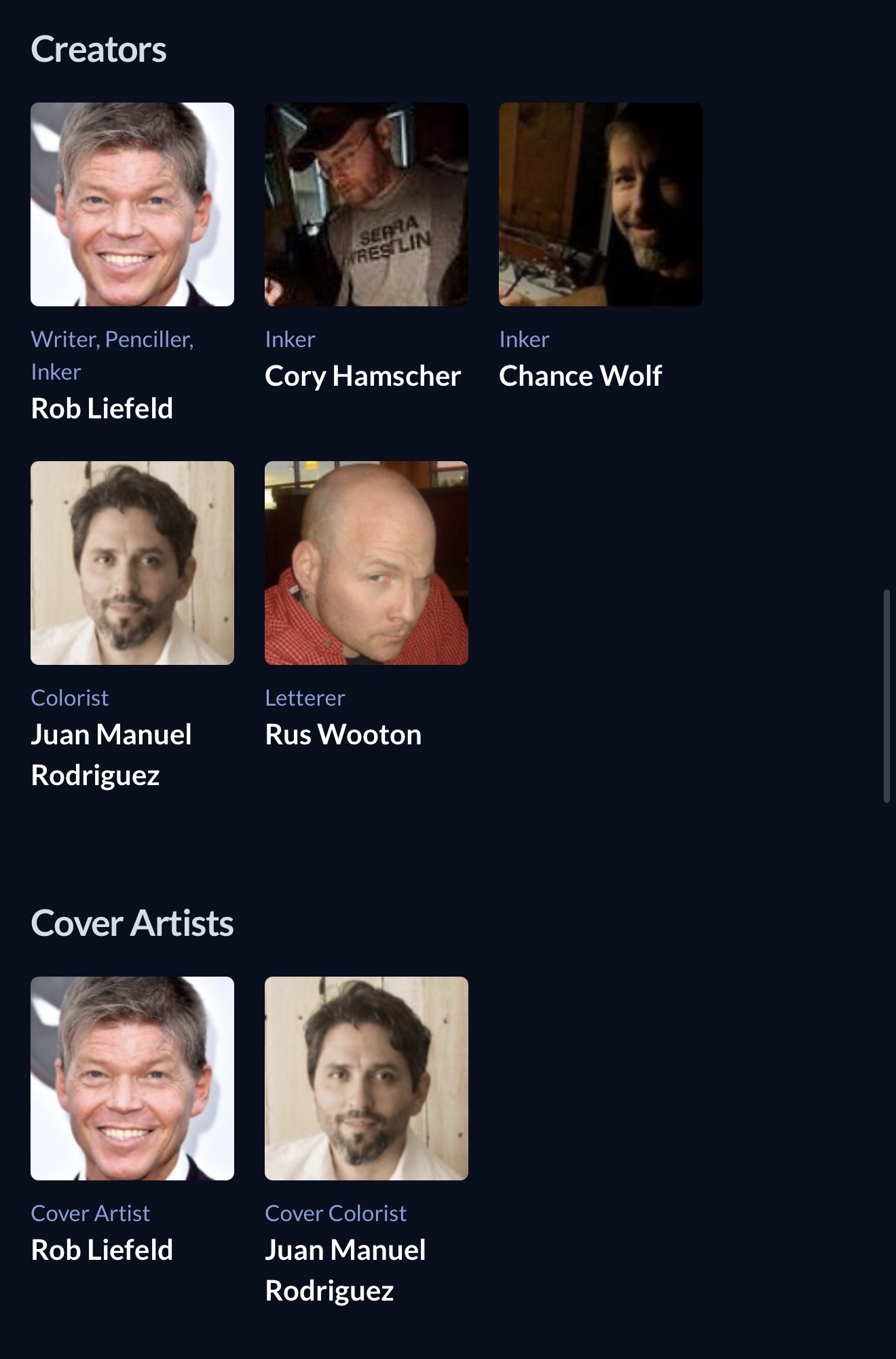This screenshot has height=1359, width=896.
Task: Open Cory Hamscher's inker profile
Action: tap(366, 204)
